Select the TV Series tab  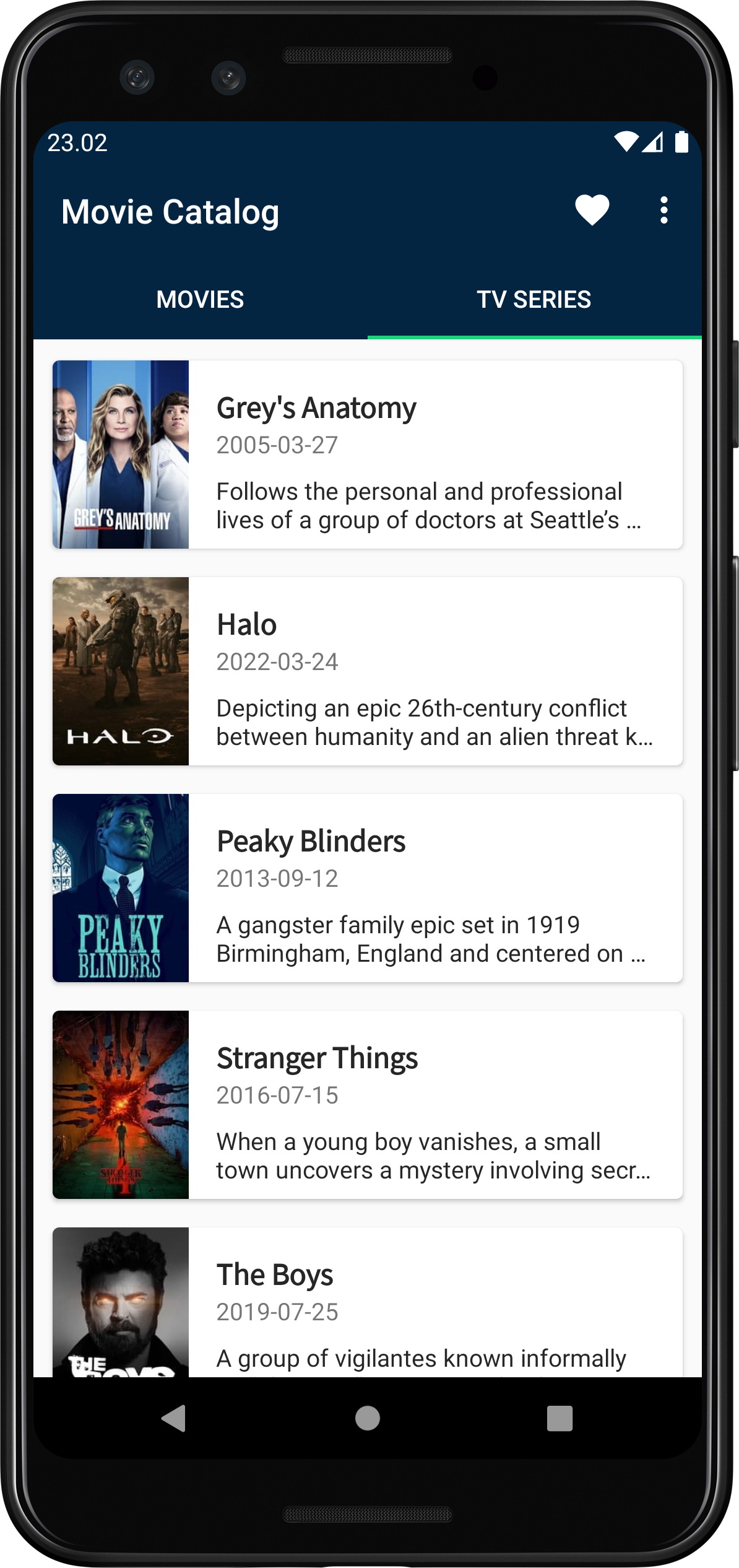534,300
